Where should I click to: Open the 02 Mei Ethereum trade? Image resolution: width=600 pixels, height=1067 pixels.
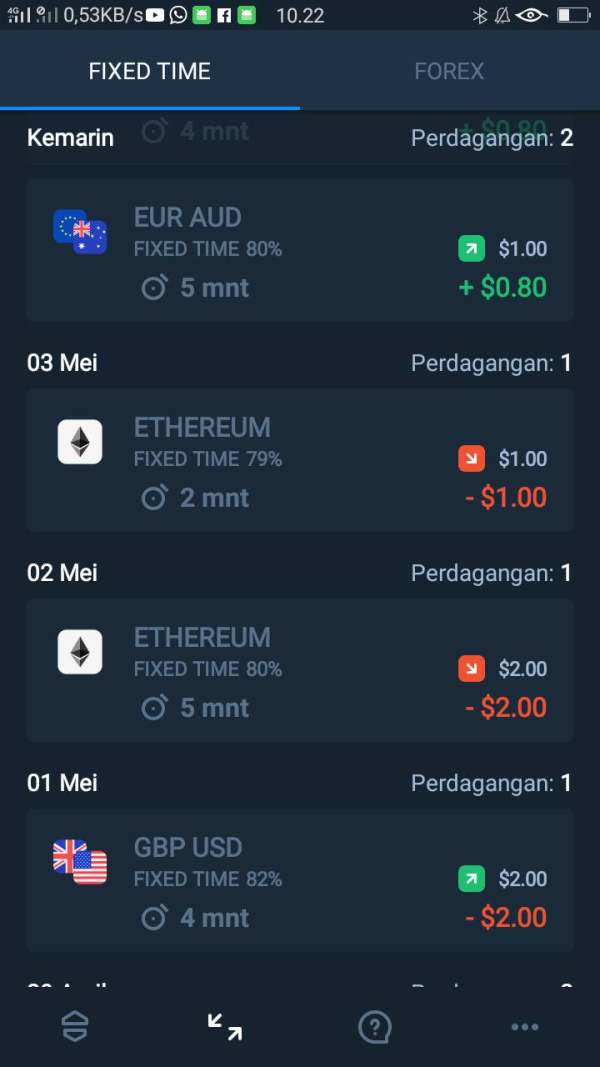coord(299,670)
